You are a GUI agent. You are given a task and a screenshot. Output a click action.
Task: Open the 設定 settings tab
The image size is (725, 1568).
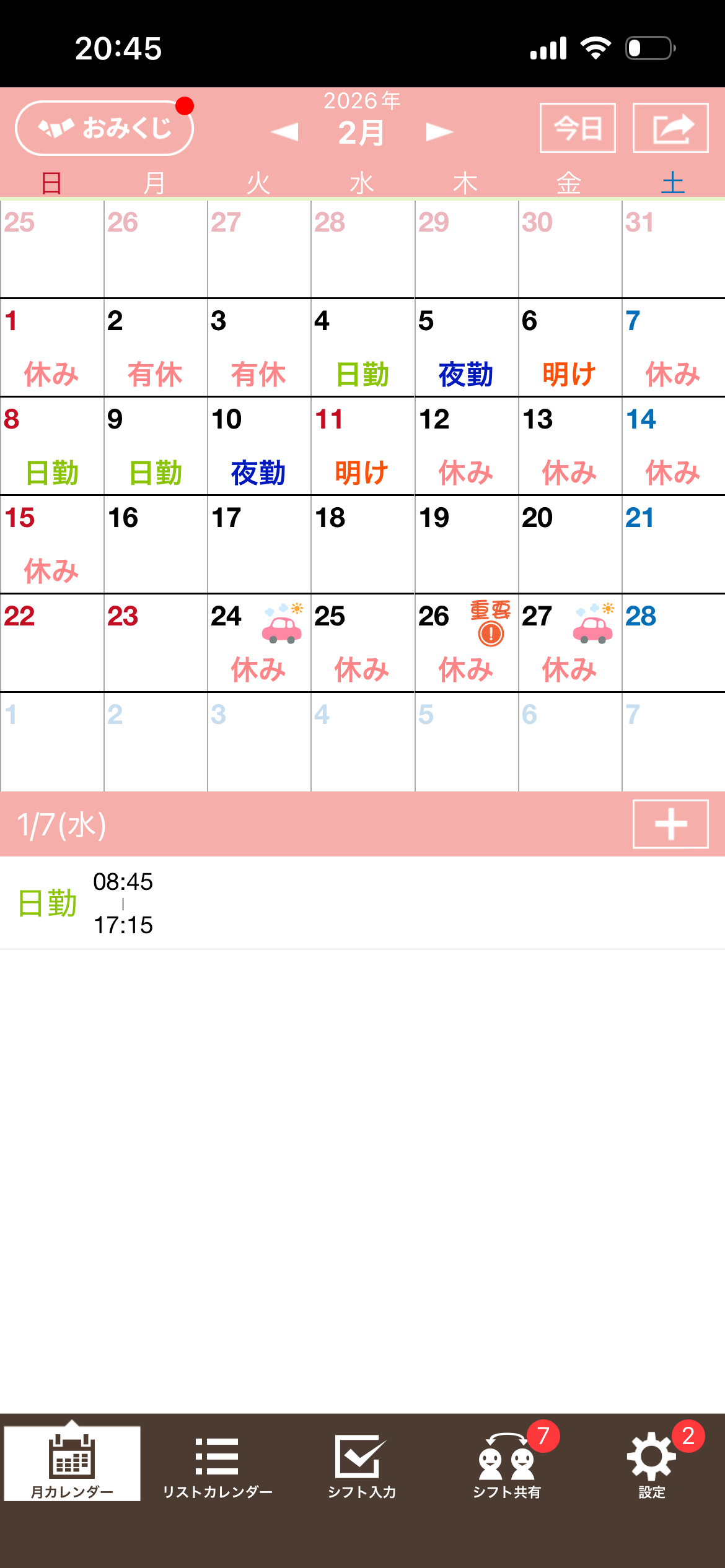[x=652, y=1465]
